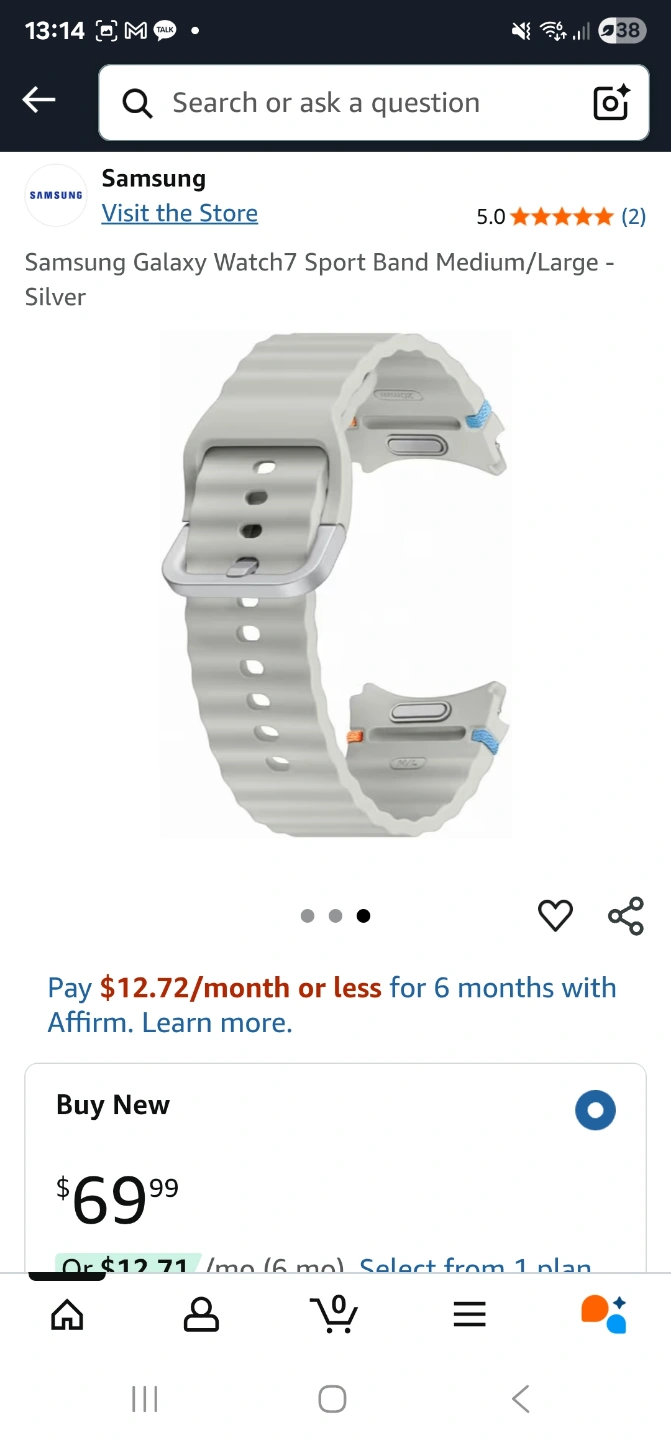Go to Amazon Home tab
671x1440 pixels.
pyautogui.click(x=67, y=1313)
